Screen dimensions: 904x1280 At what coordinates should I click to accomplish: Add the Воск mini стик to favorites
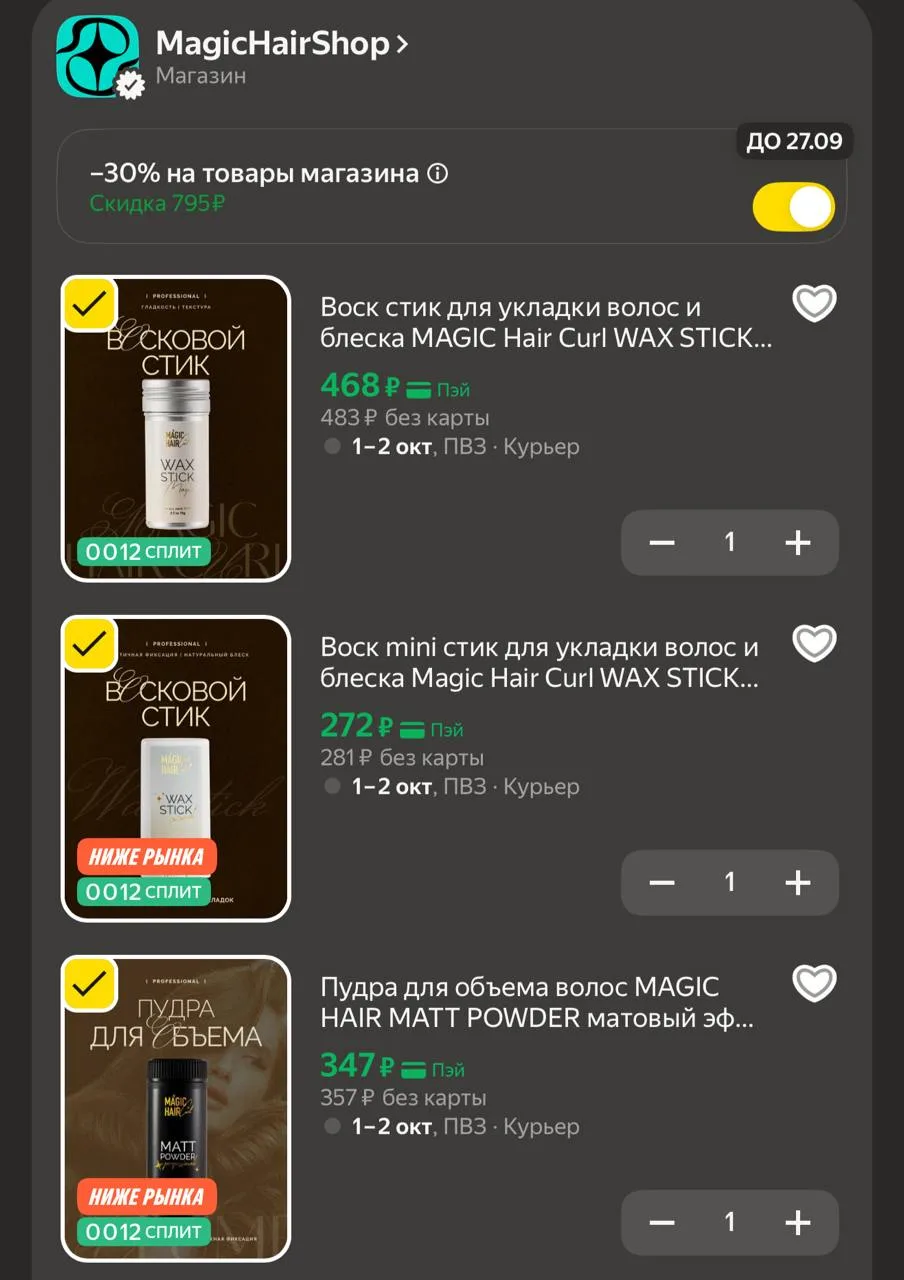[814, 643]
